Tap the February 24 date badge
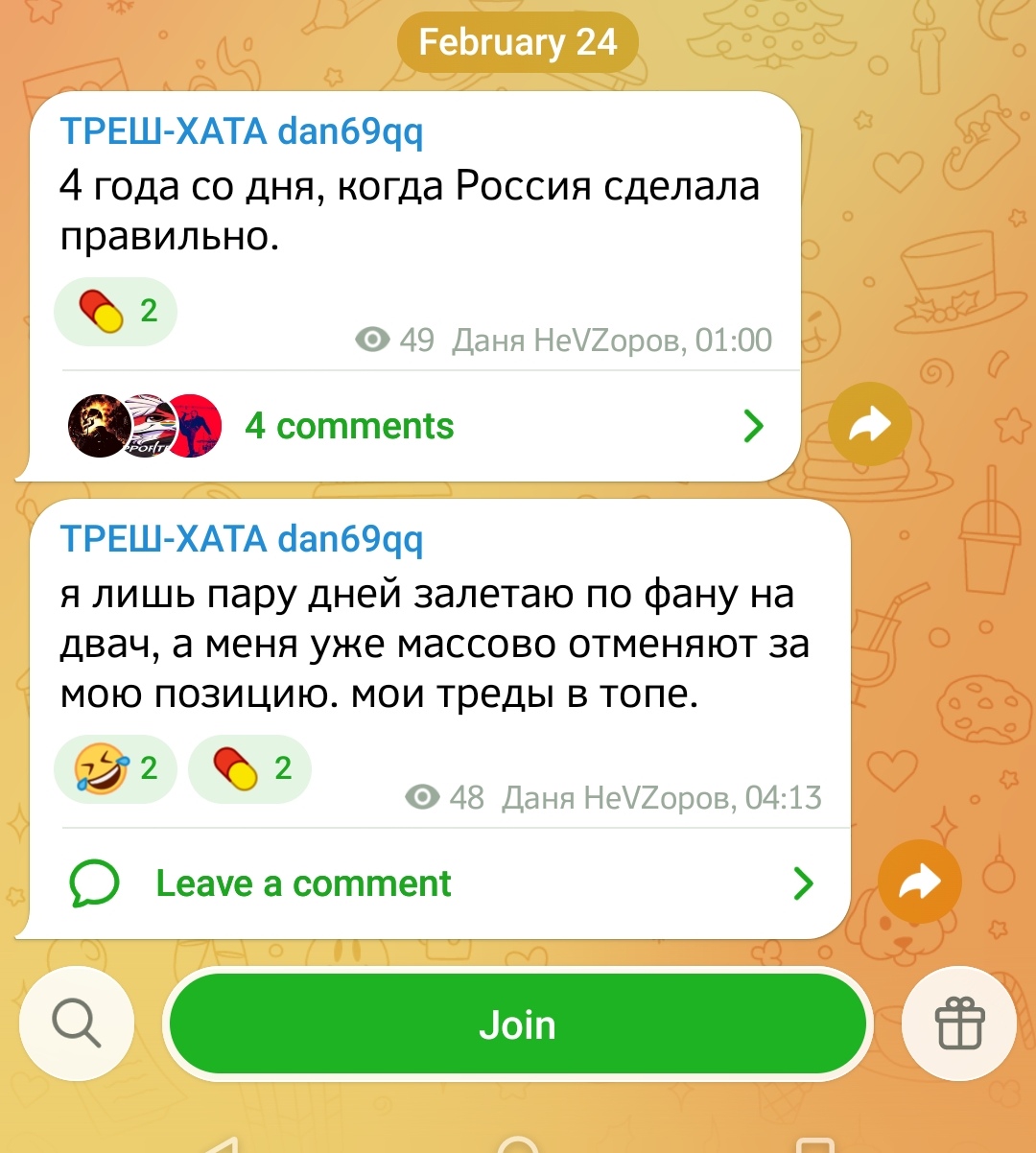1036x1153 pixels. pyautogui.click(x=518, y=43)
